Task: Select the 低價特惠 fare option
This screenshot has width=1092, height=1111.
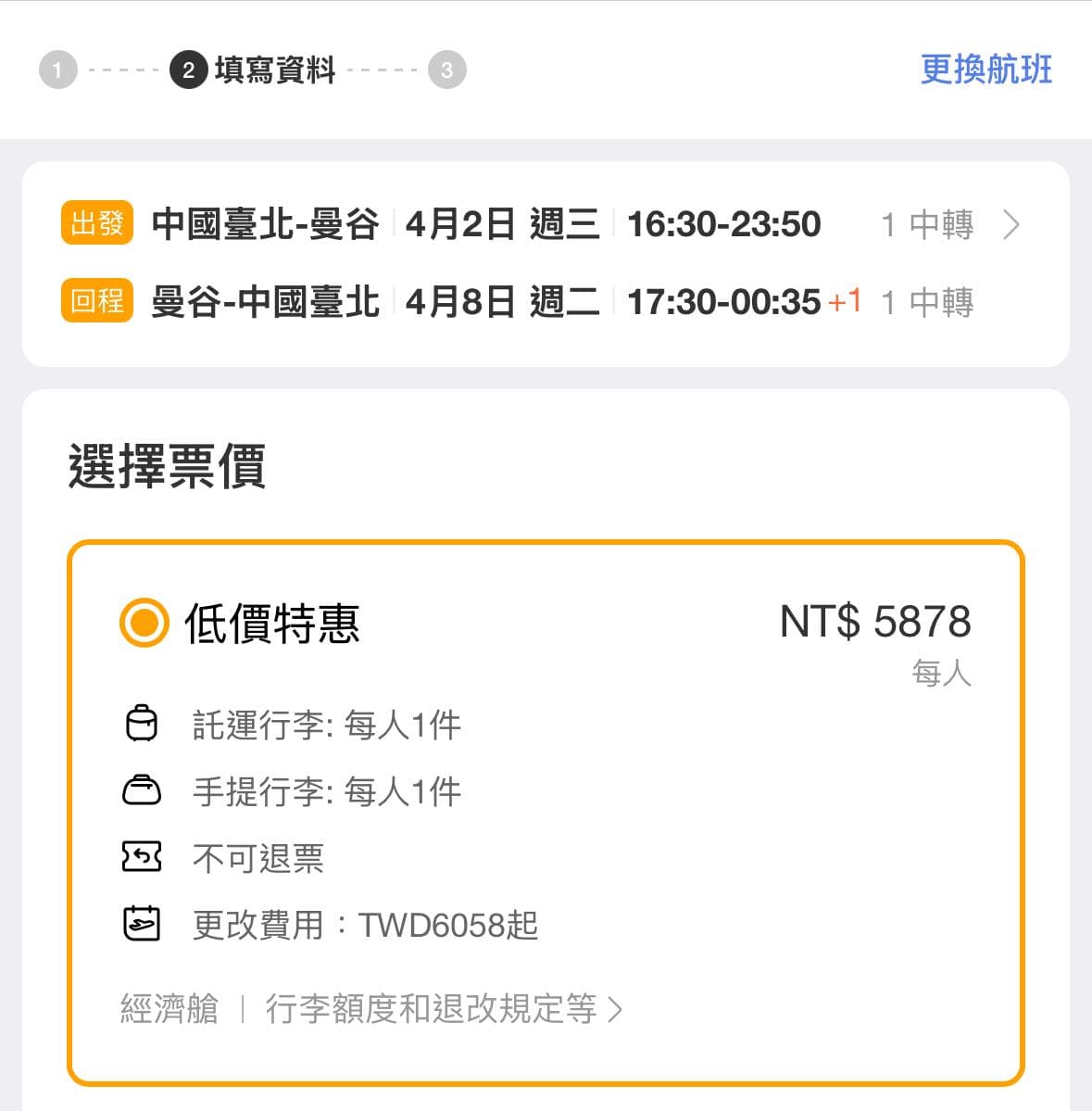Action: tap(144, 622)
